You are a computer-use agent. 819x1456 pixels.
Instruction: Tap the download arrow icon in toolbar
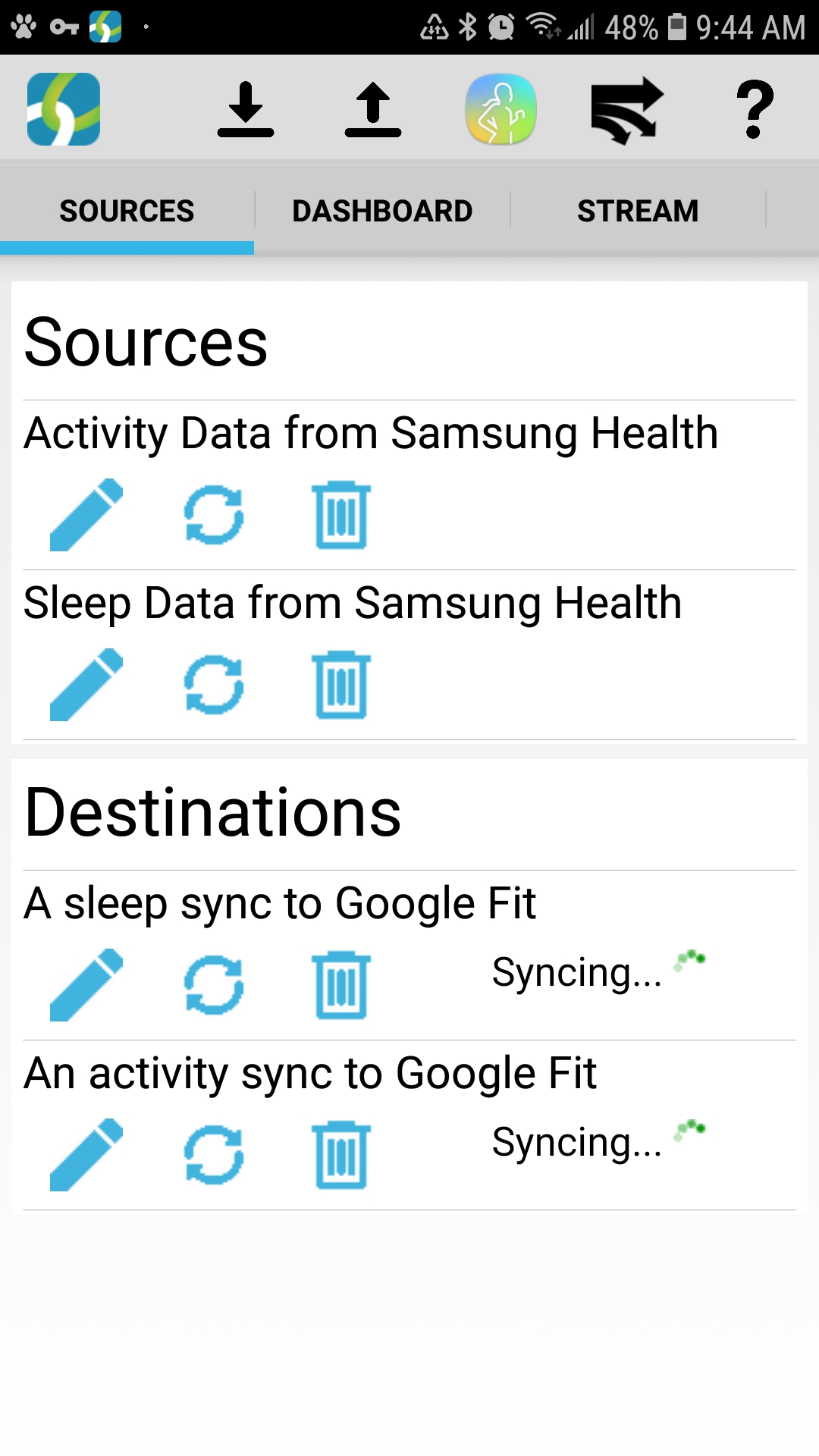tap(246, 109)
